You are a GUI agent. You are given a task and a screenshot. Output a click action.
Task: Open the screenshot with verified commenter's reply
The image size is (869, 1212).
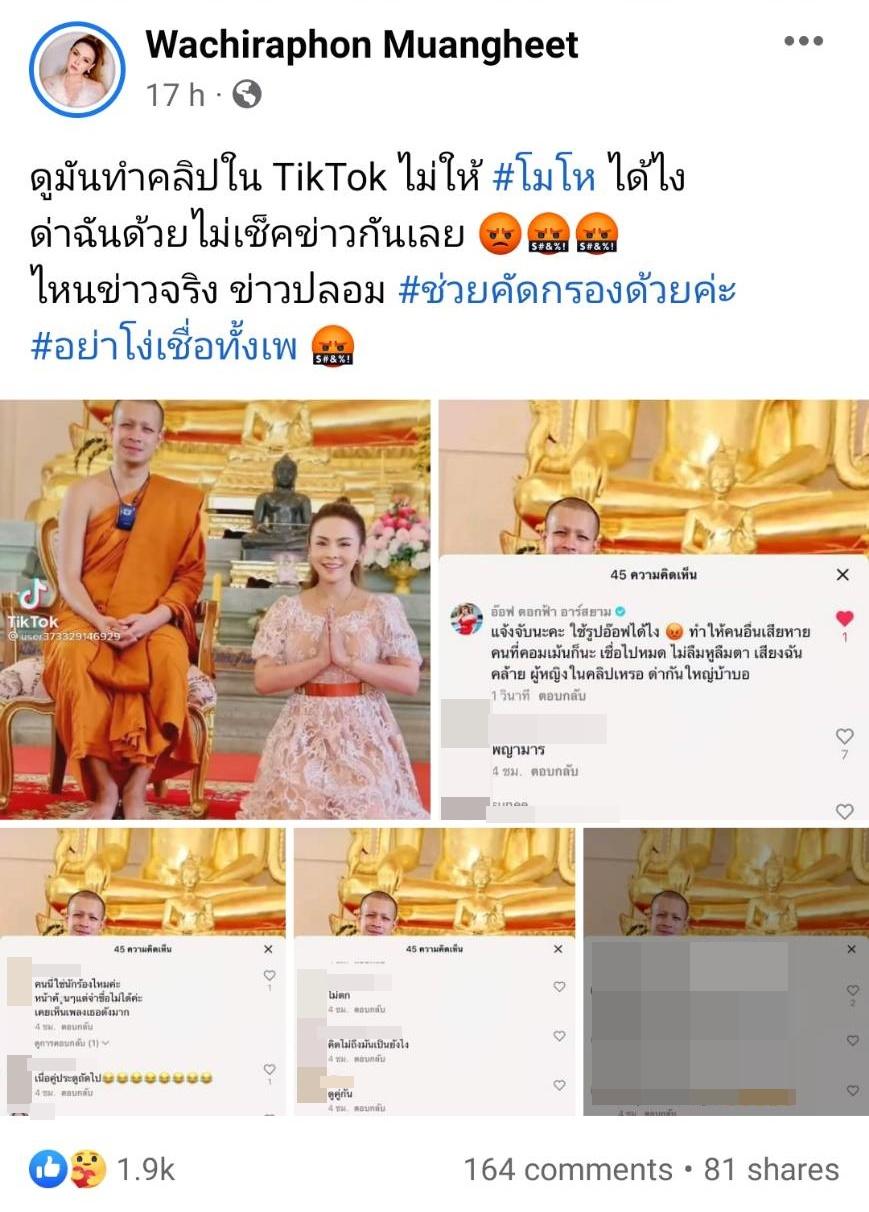653,609
